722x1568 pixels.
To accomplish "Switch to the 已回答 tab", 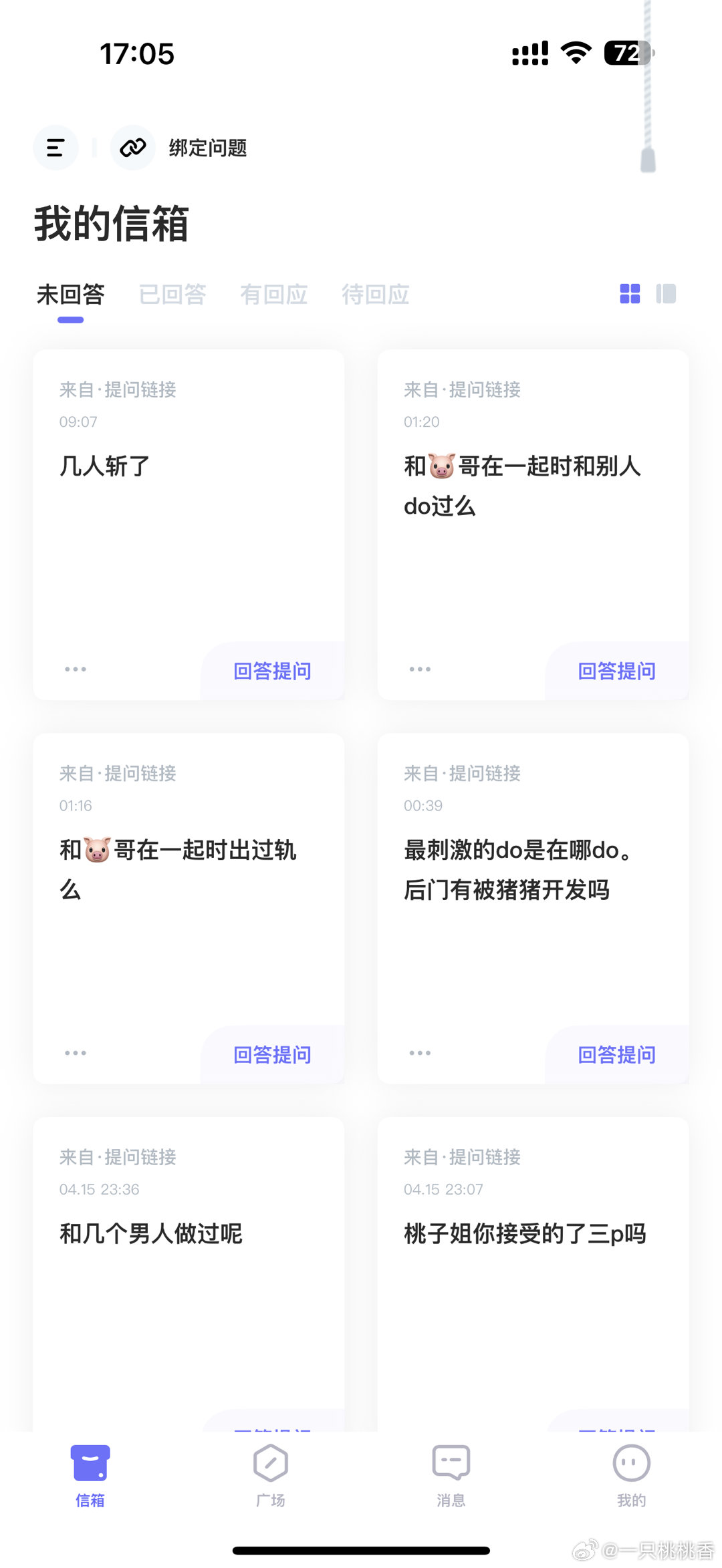I will pyautogui.click(x=172, y=295).
